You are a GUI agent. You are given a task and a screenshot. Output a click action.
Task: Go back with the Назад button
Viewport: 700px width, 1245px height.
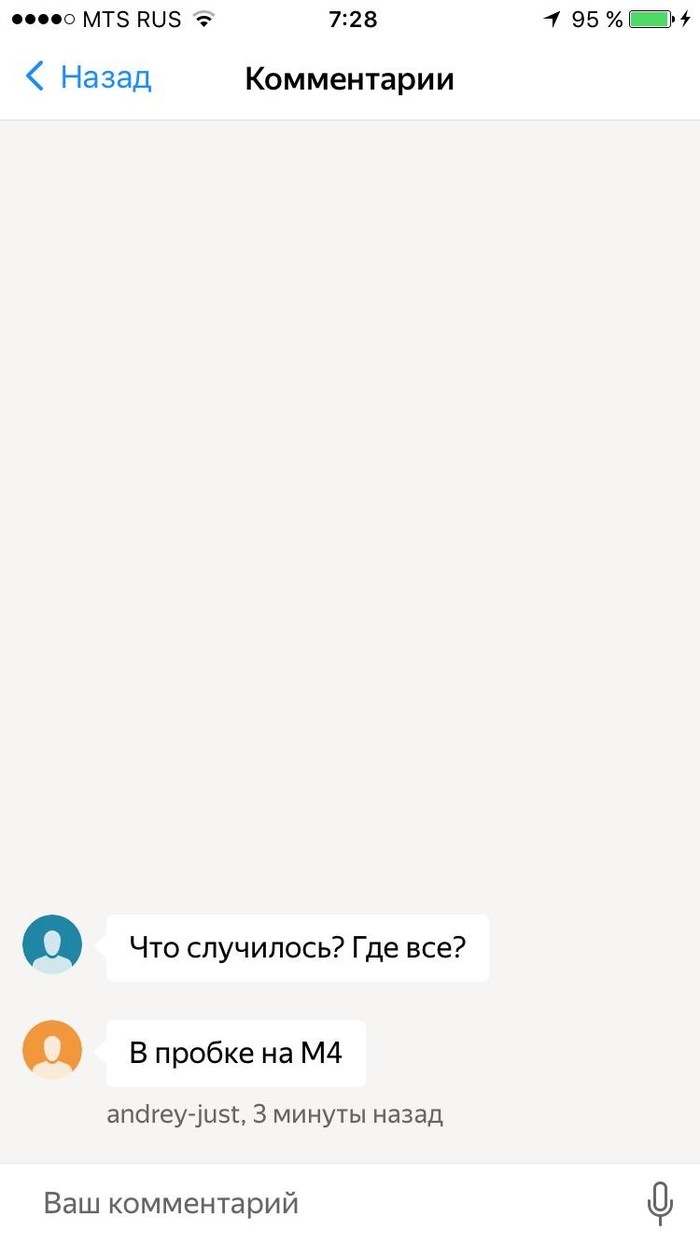pyautogui.click(x=88, y=77)
